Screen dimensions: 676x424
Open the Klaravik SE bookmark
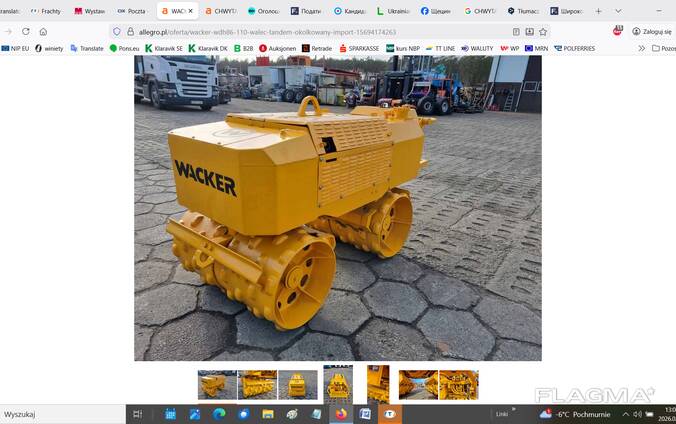[x=164, y=48]
